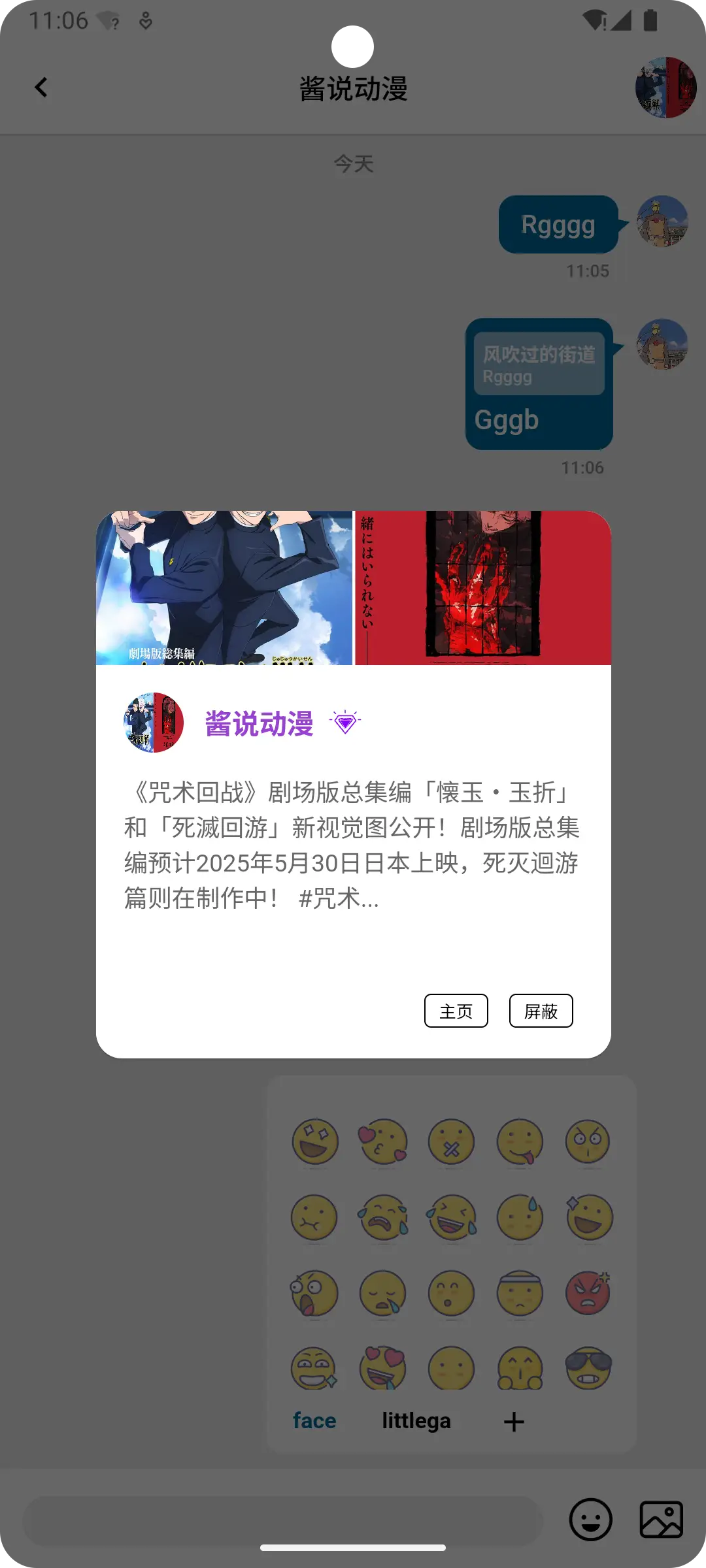This screenshot has height=1568, width=706.
Task: Switch to the face sticker tab
Action: click(314, 1420)
